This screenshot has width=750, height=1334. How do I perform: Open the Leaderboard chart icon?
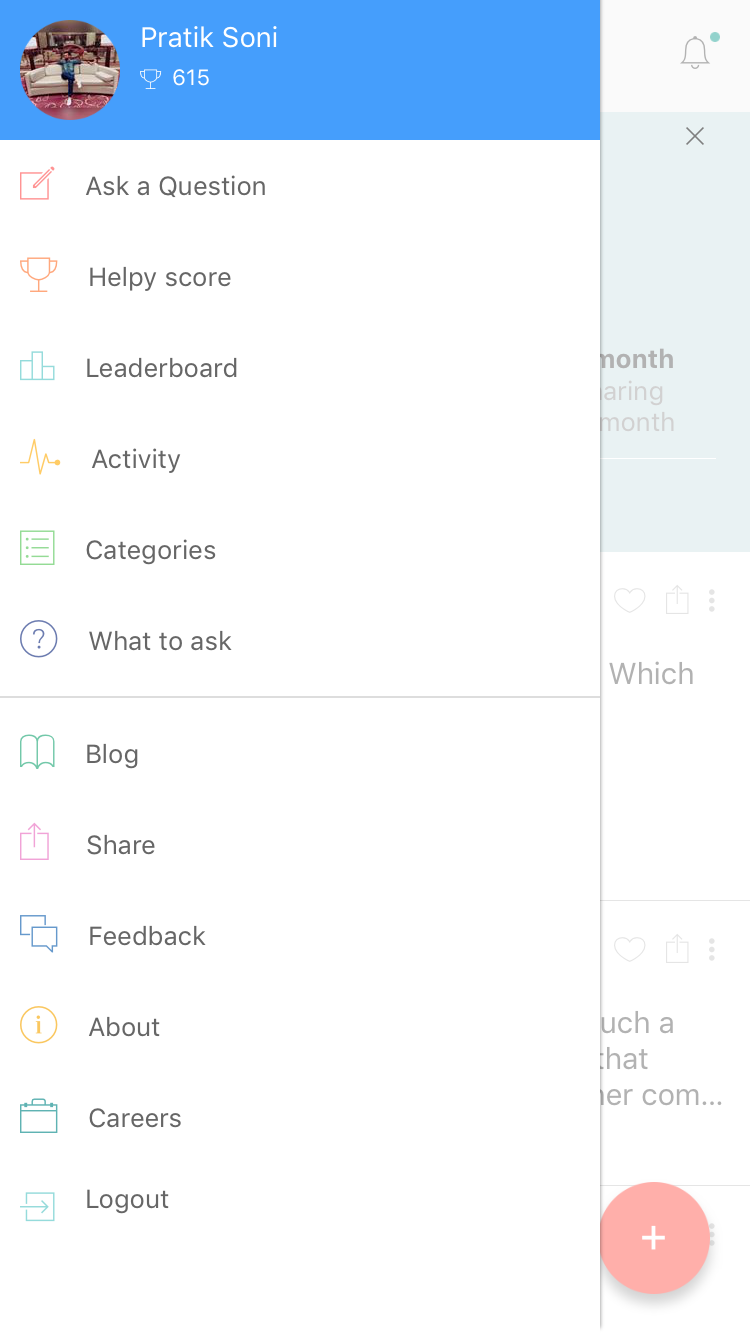click(x=37, y=366)
